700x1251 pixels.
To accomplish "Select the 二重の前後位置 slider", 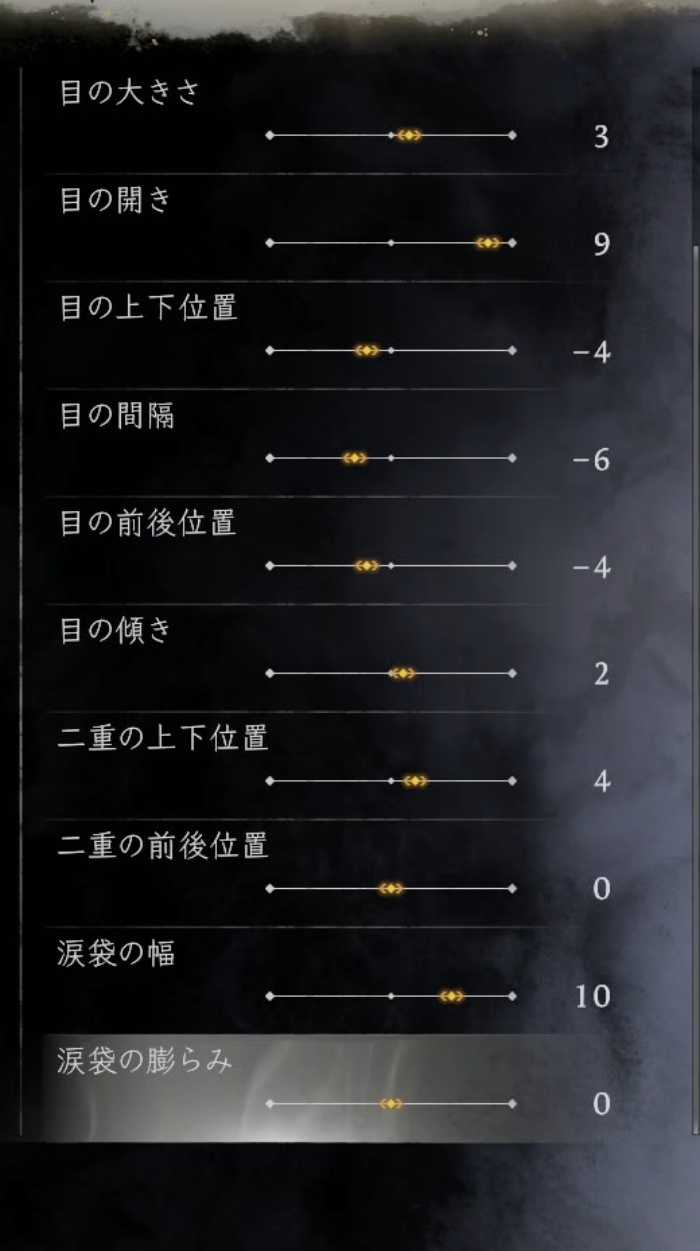I will pos(391,889).
